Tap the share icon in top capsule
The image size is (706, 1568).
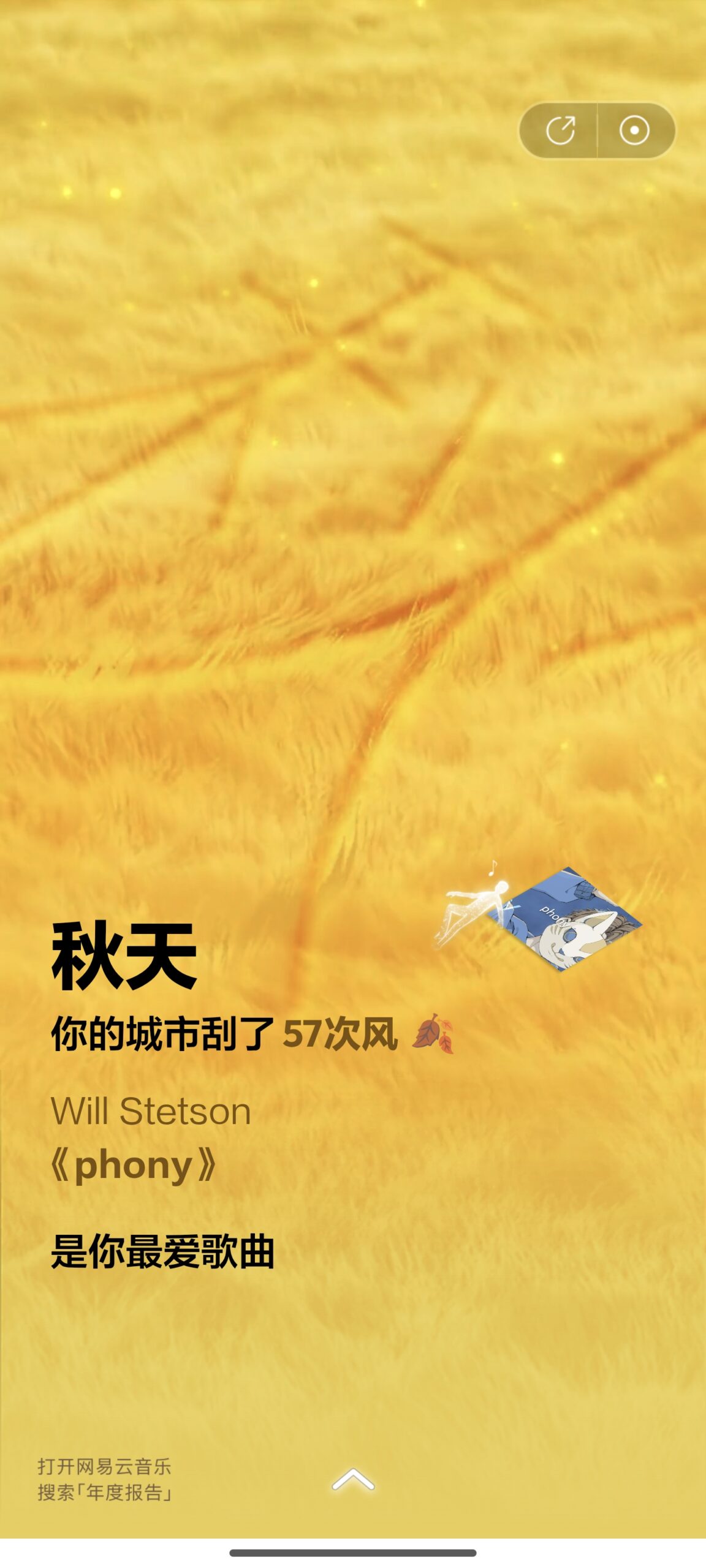(560, 130)
